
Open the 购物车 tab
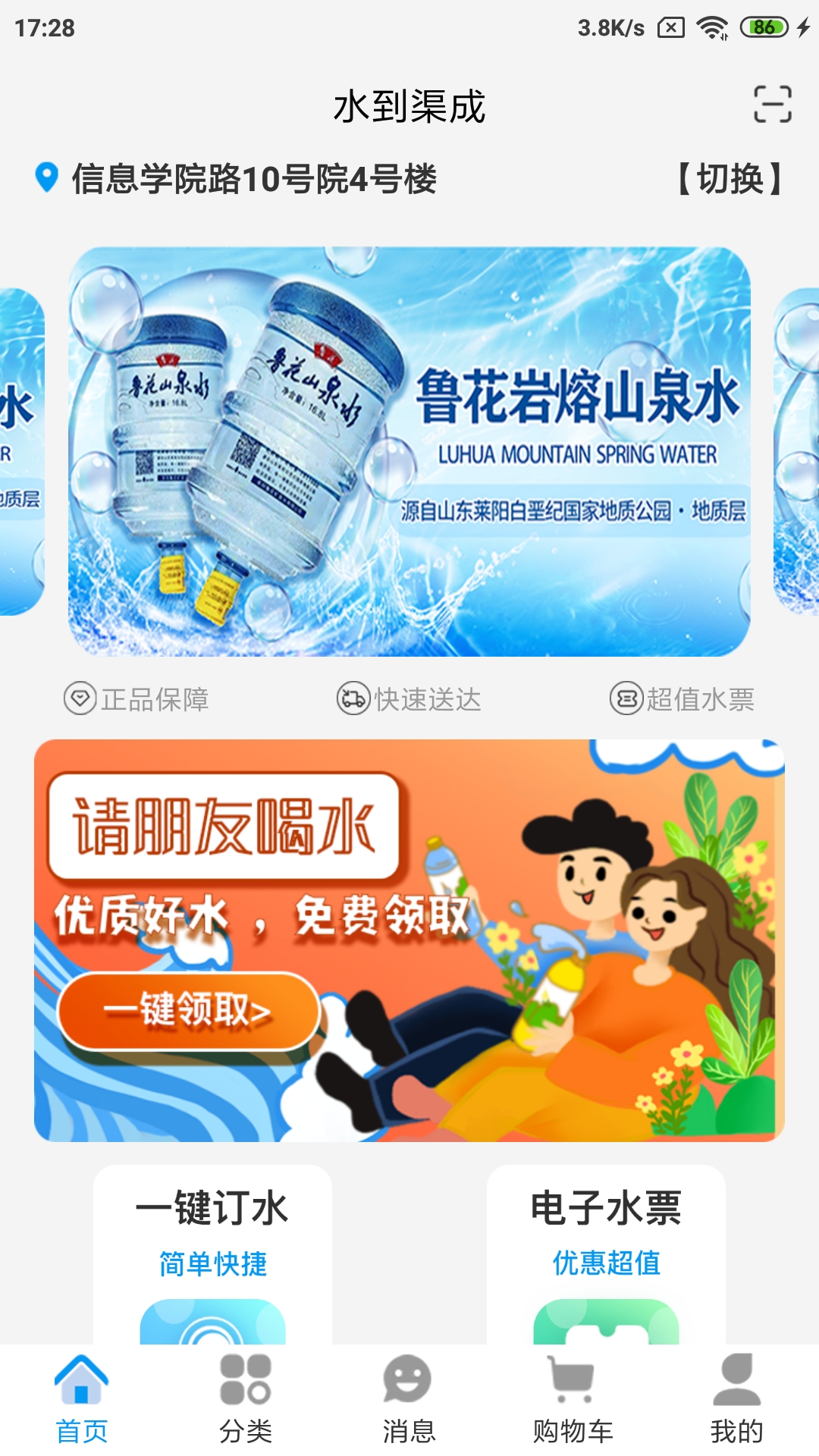[x=573, y=1400]
